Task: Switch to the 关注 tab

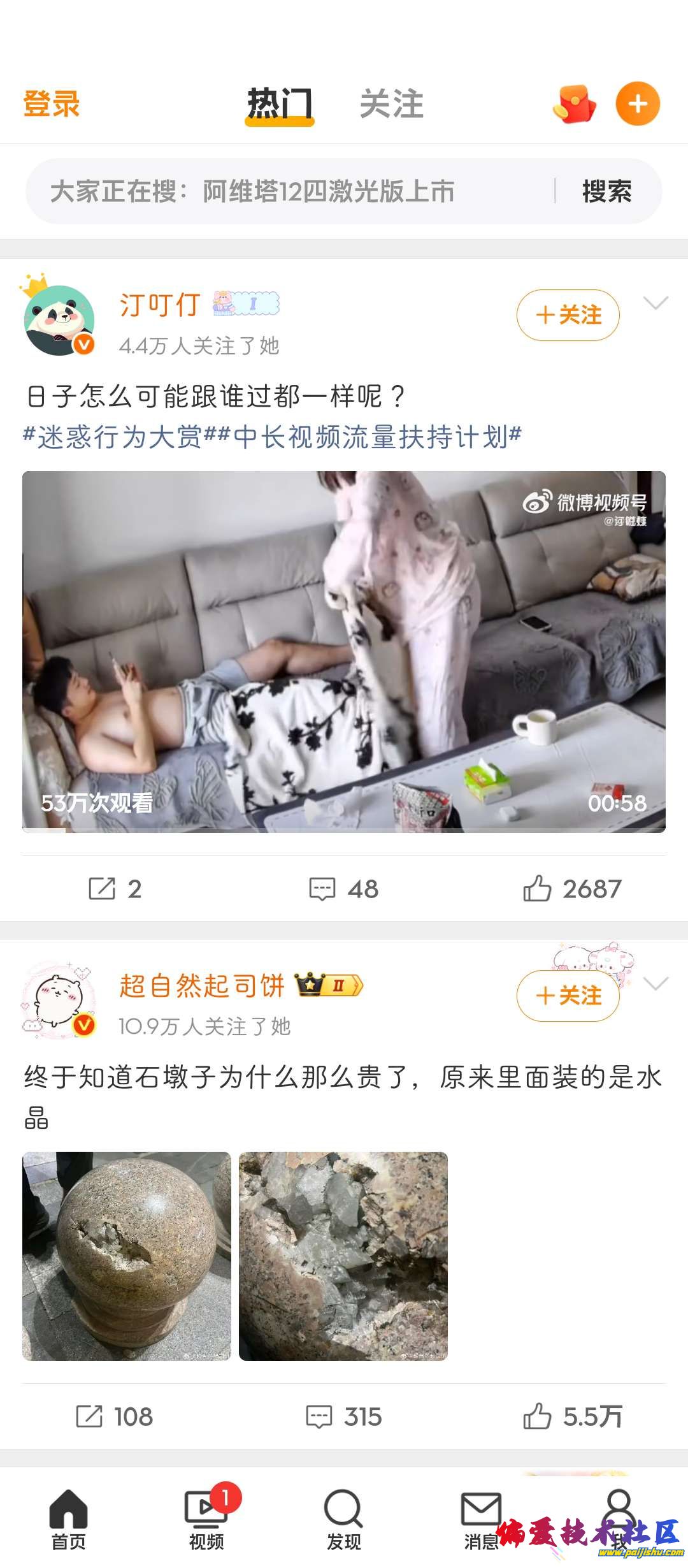Action: coord(391,104)
